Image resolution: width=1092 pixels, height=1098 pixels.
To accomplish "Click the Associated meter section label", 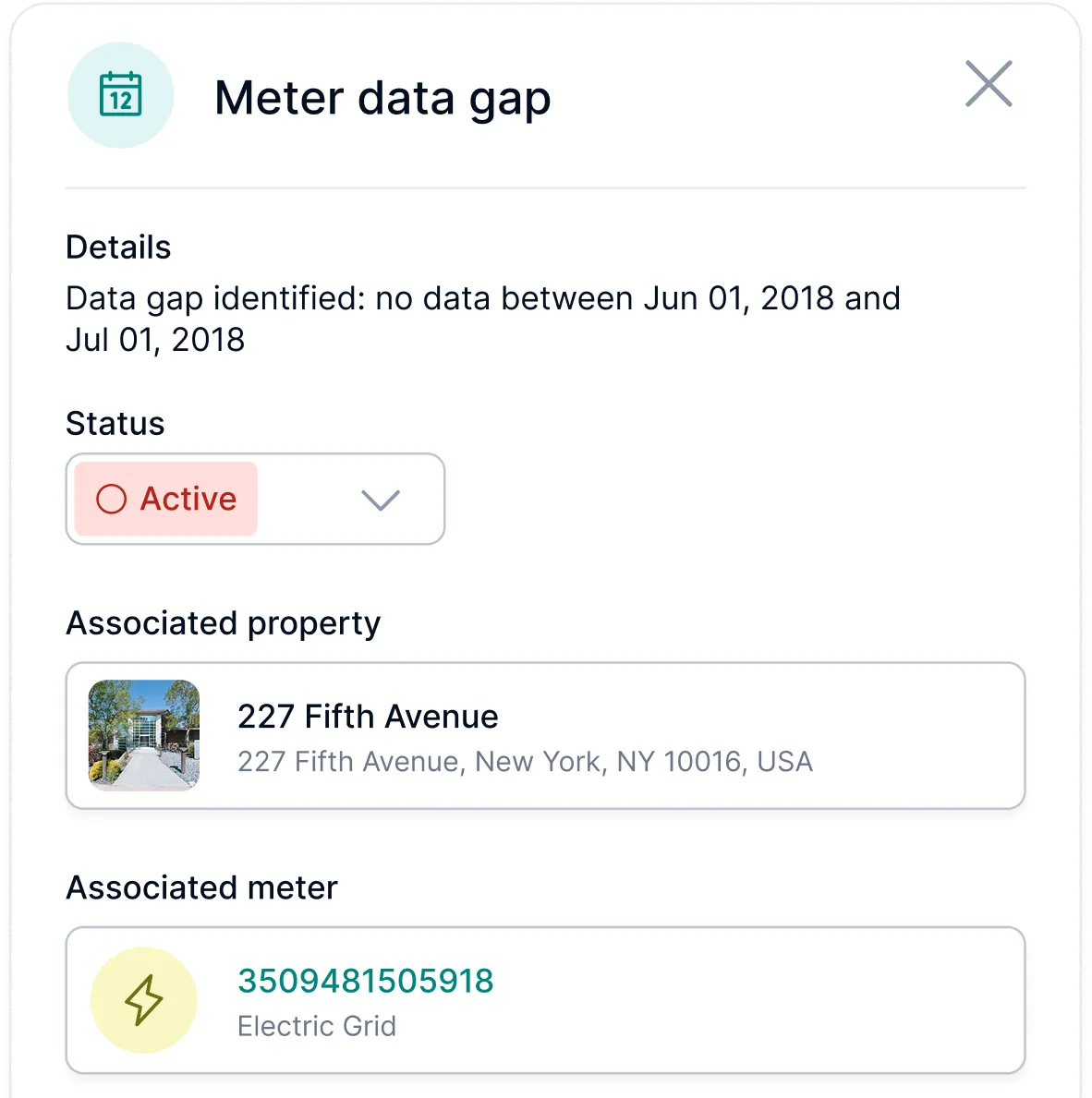I will [202, 887].
